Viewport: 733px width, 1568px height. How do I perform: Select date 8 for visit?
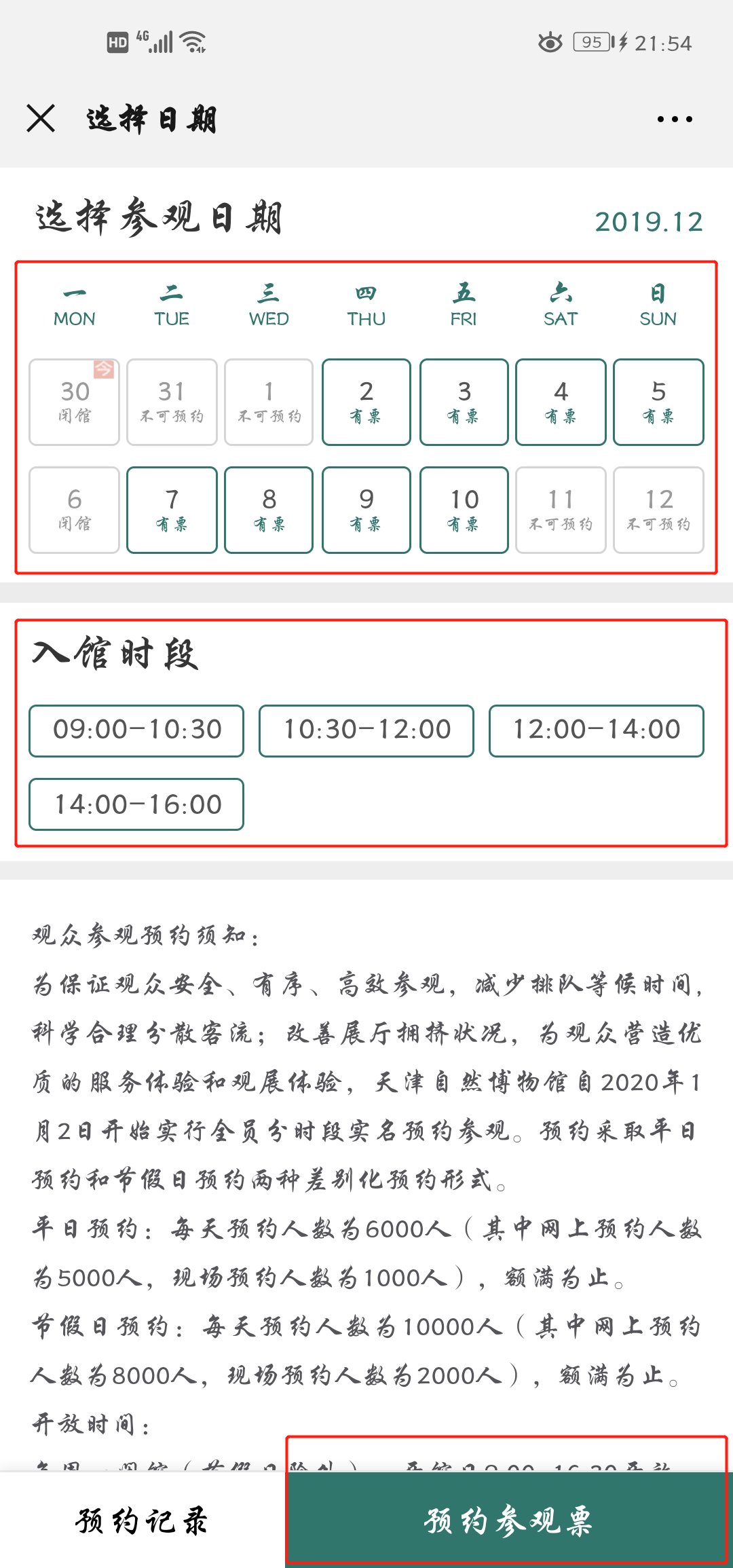[x=269, y=510]
